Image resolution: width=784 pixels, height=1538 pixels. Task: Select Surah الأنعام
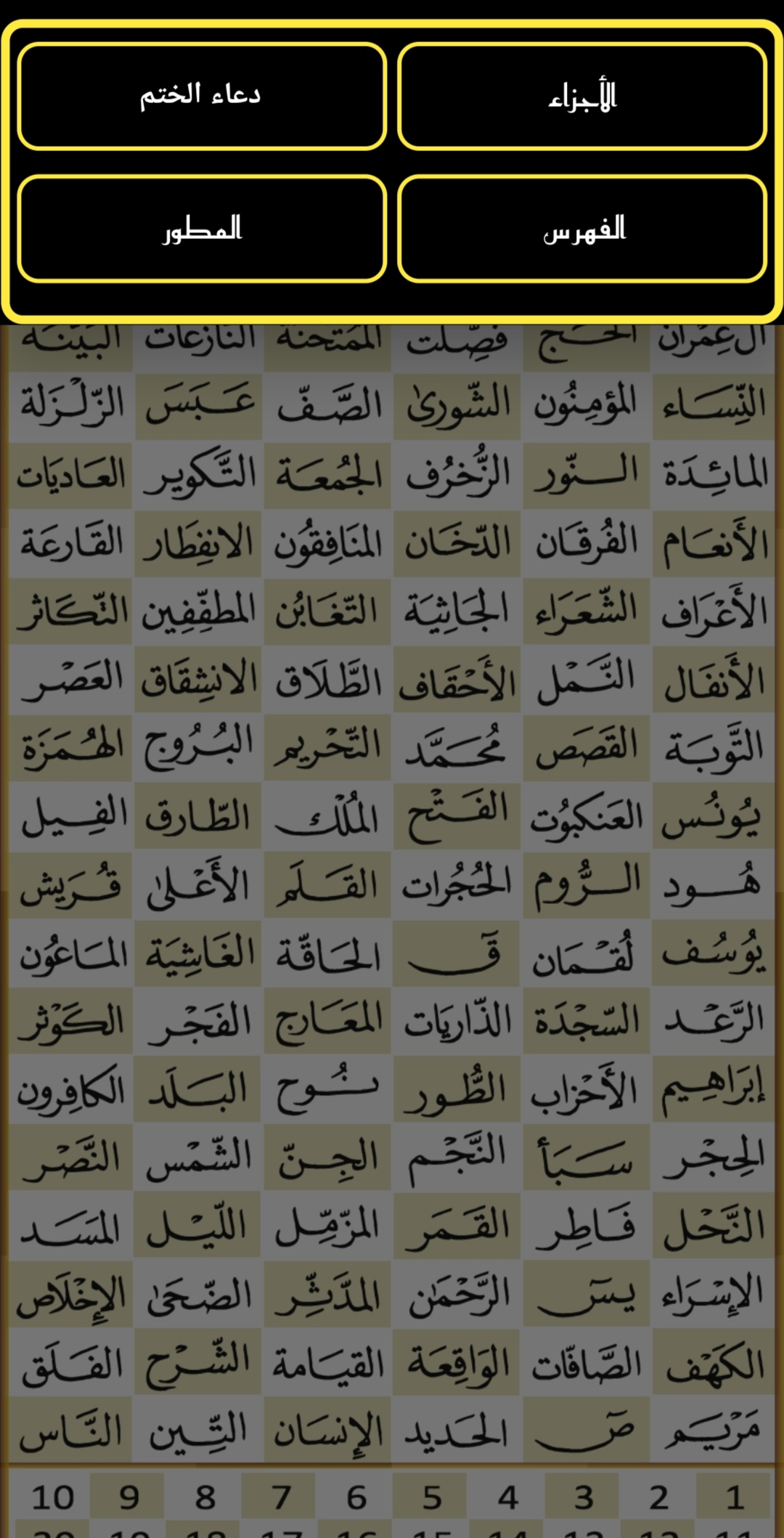coord(714,542)
